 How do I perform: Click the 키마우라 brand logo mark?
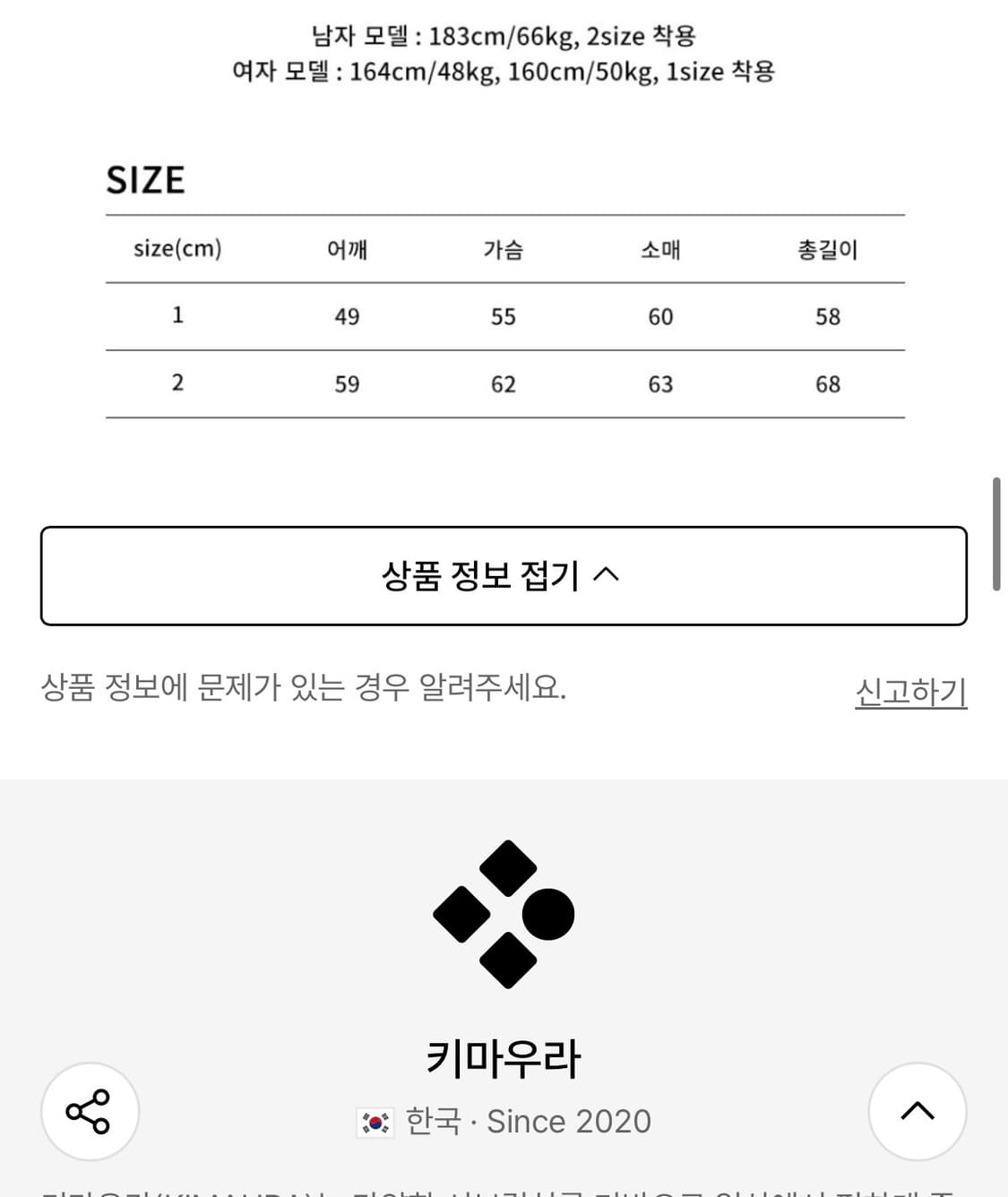point(504,912)
